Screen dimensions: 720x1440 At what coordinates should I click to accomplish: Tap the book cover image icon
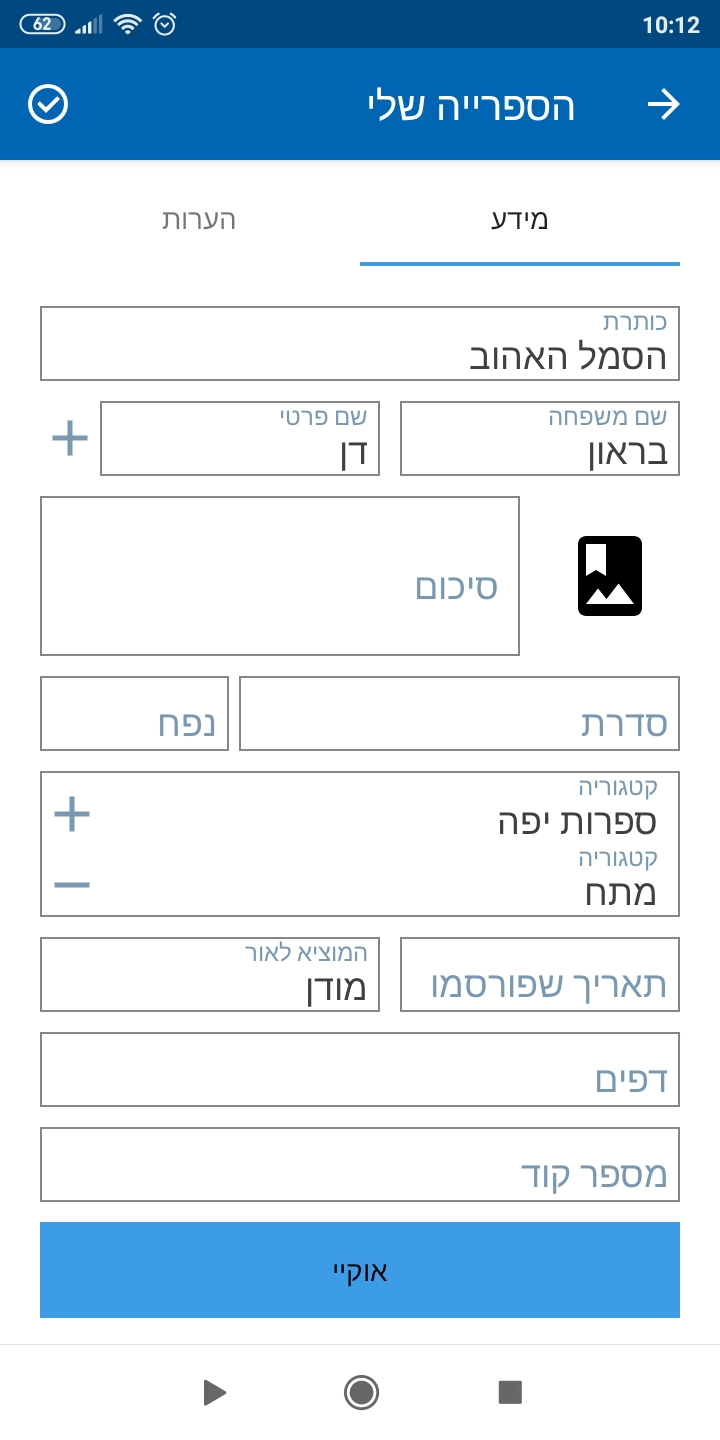[x=610, y=576]
